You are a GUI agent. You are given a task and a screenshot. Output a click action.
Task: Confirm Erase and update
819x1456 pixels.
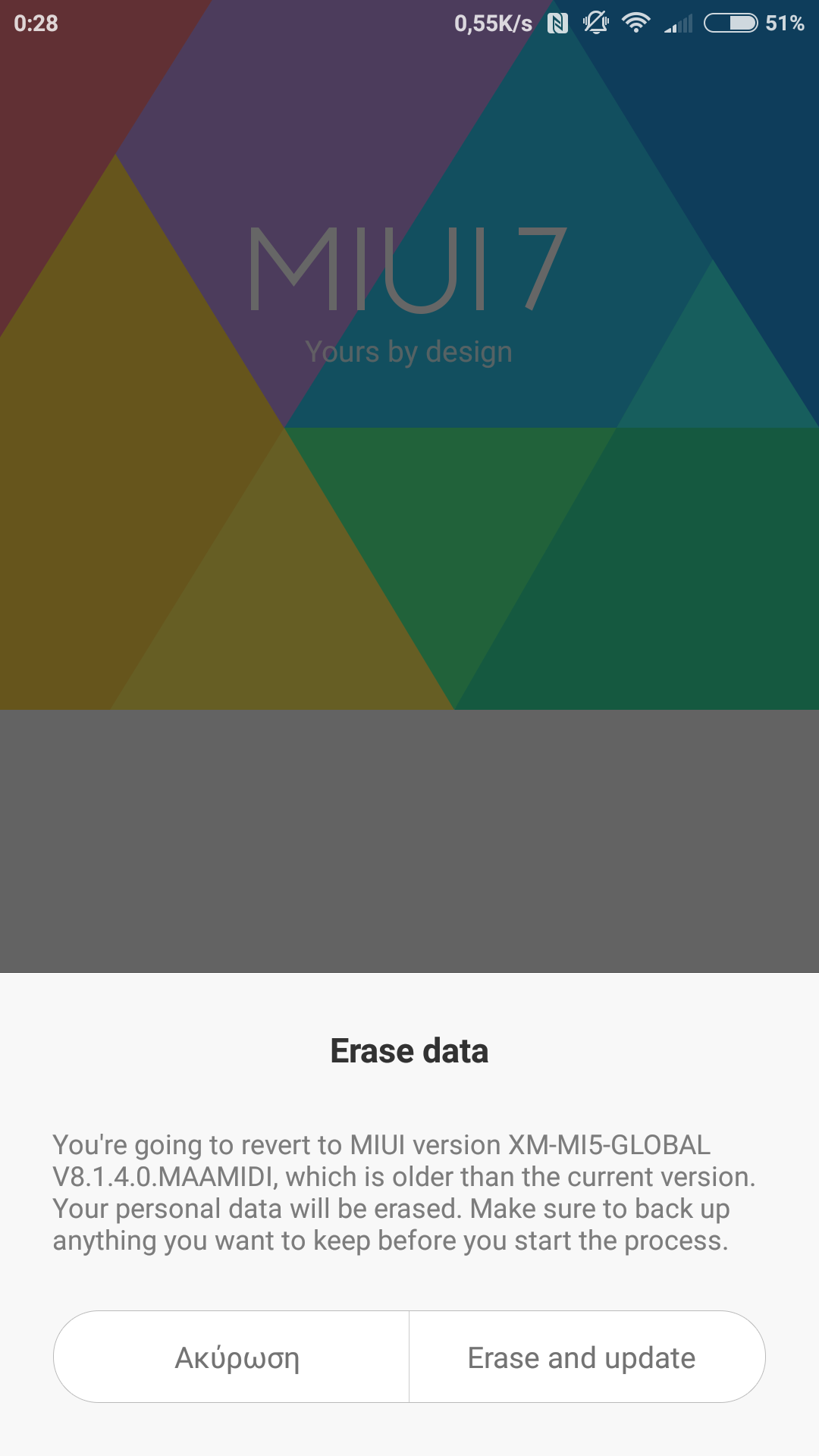pos(588,1357)
